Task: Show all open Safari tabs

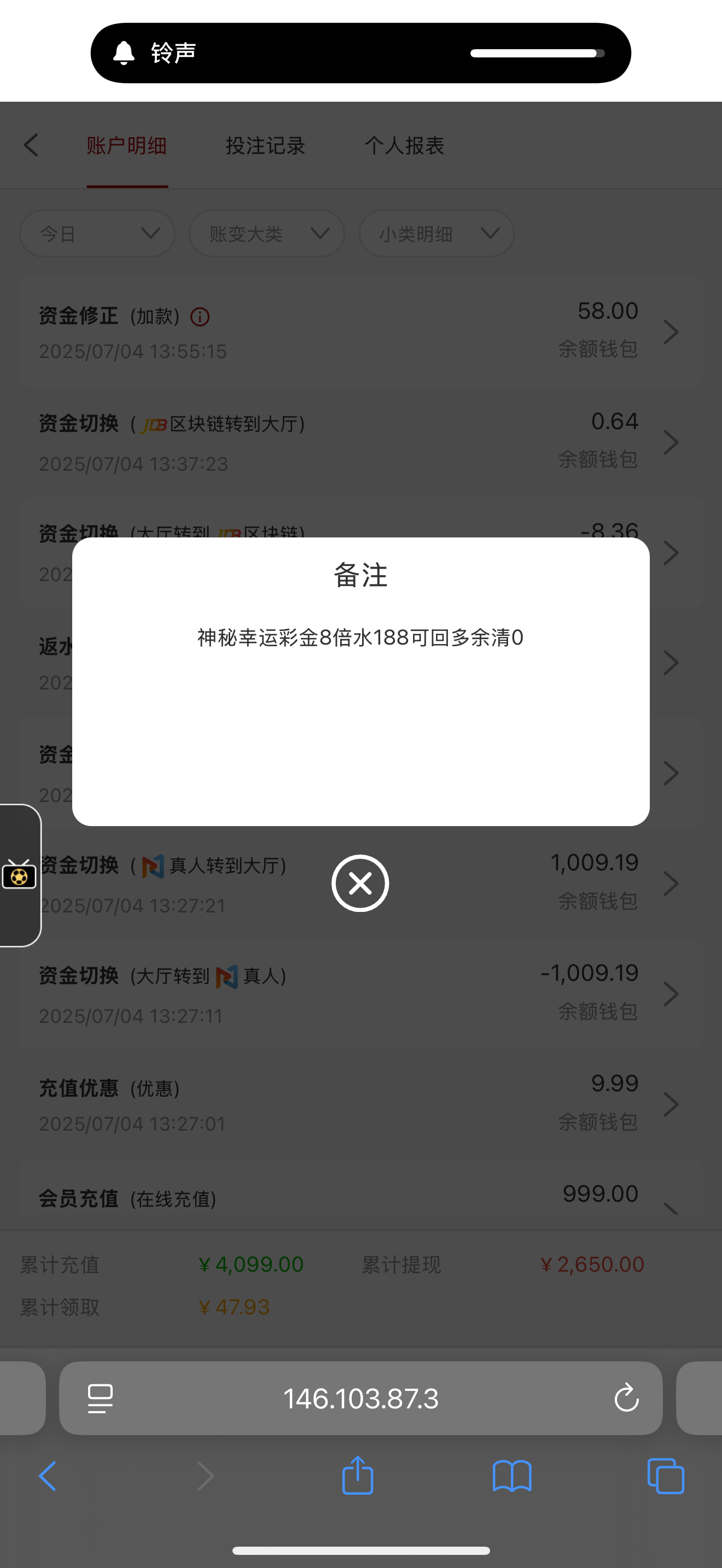Action: 665,1476
